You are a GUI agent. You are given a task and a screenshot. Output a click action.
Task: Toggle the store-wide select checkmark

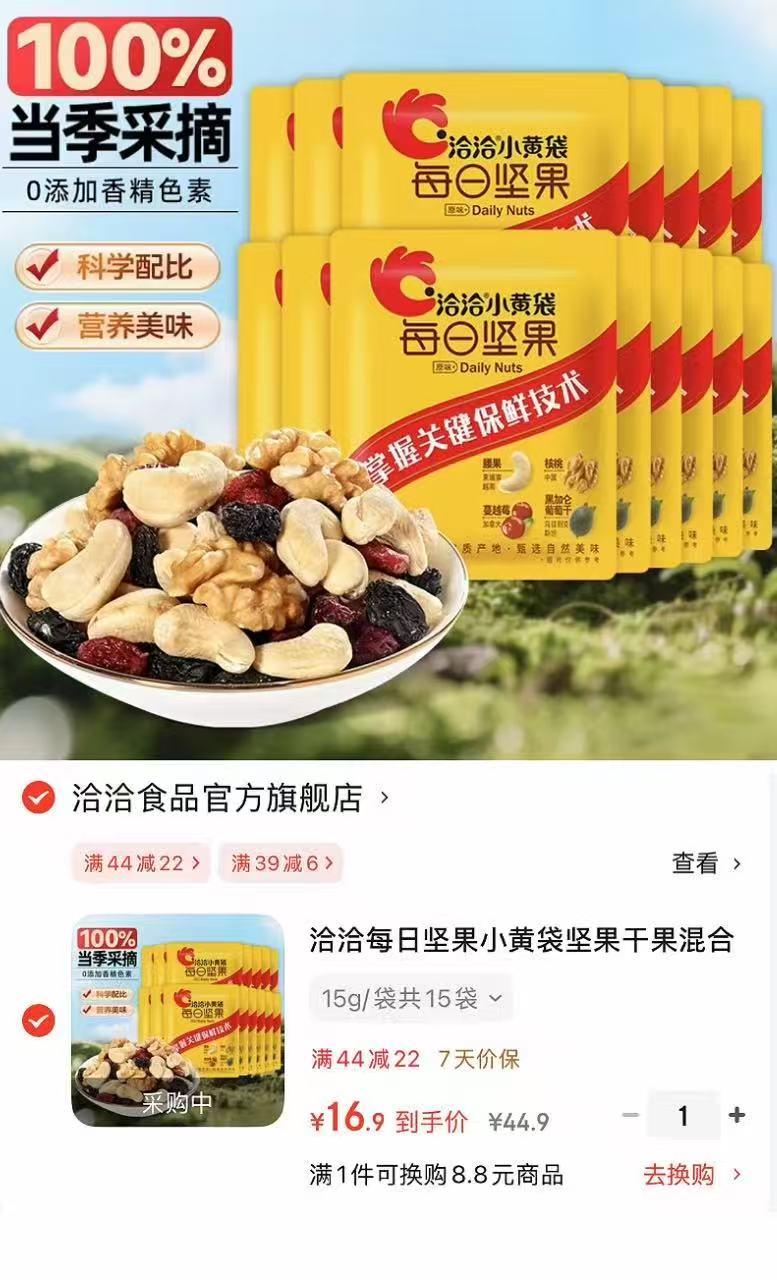(40, 797)
